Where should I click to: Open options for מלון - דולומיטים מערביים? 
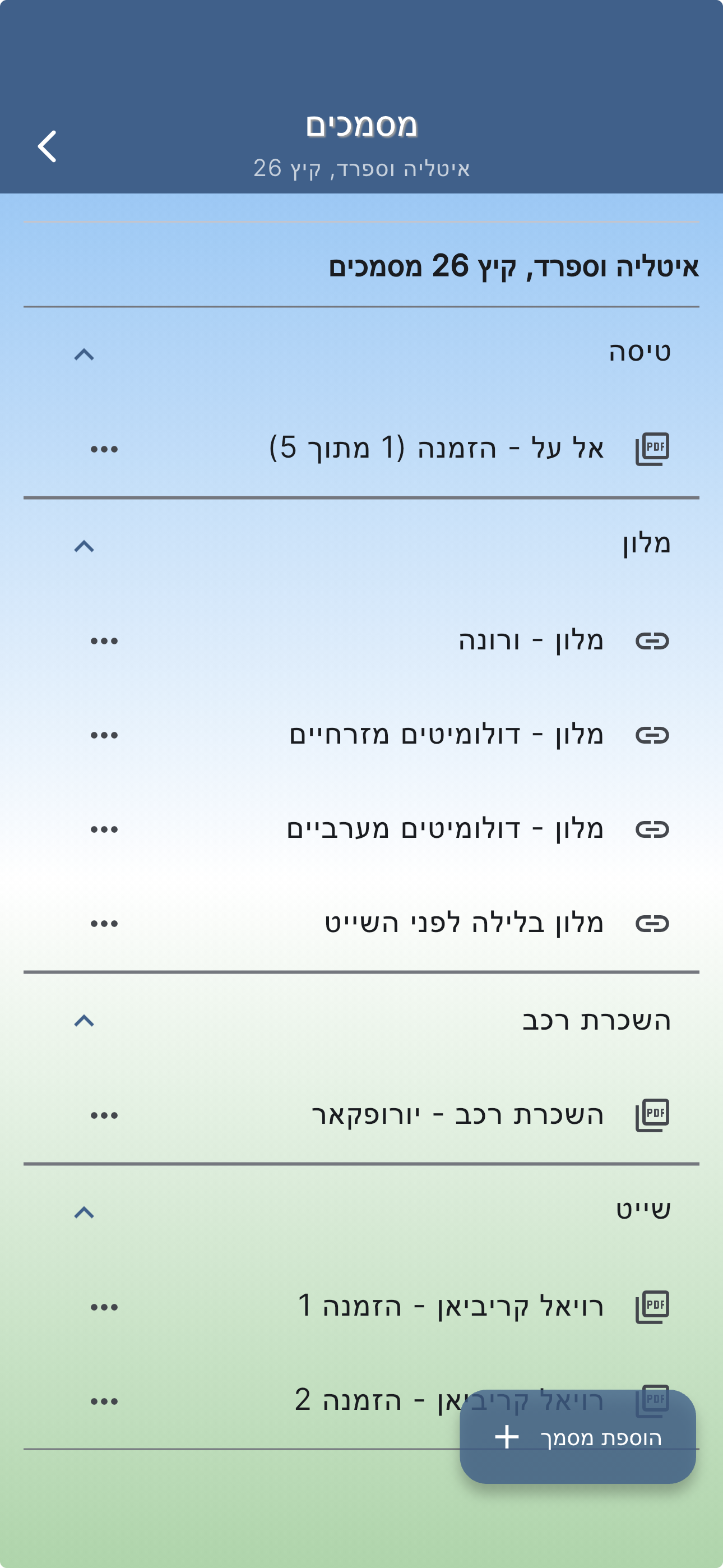pos(104,829)
